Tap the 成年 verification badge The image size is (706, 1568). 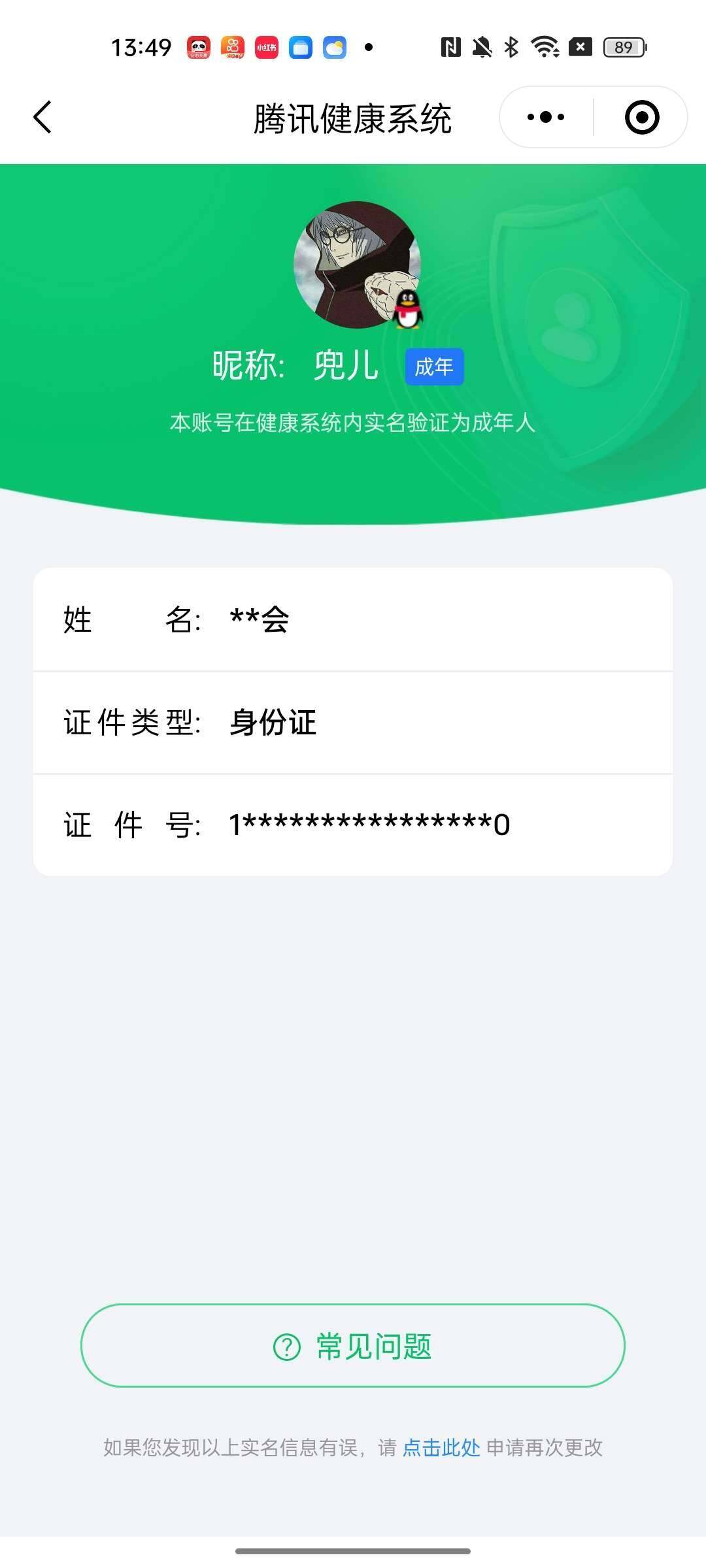(433, 367)
